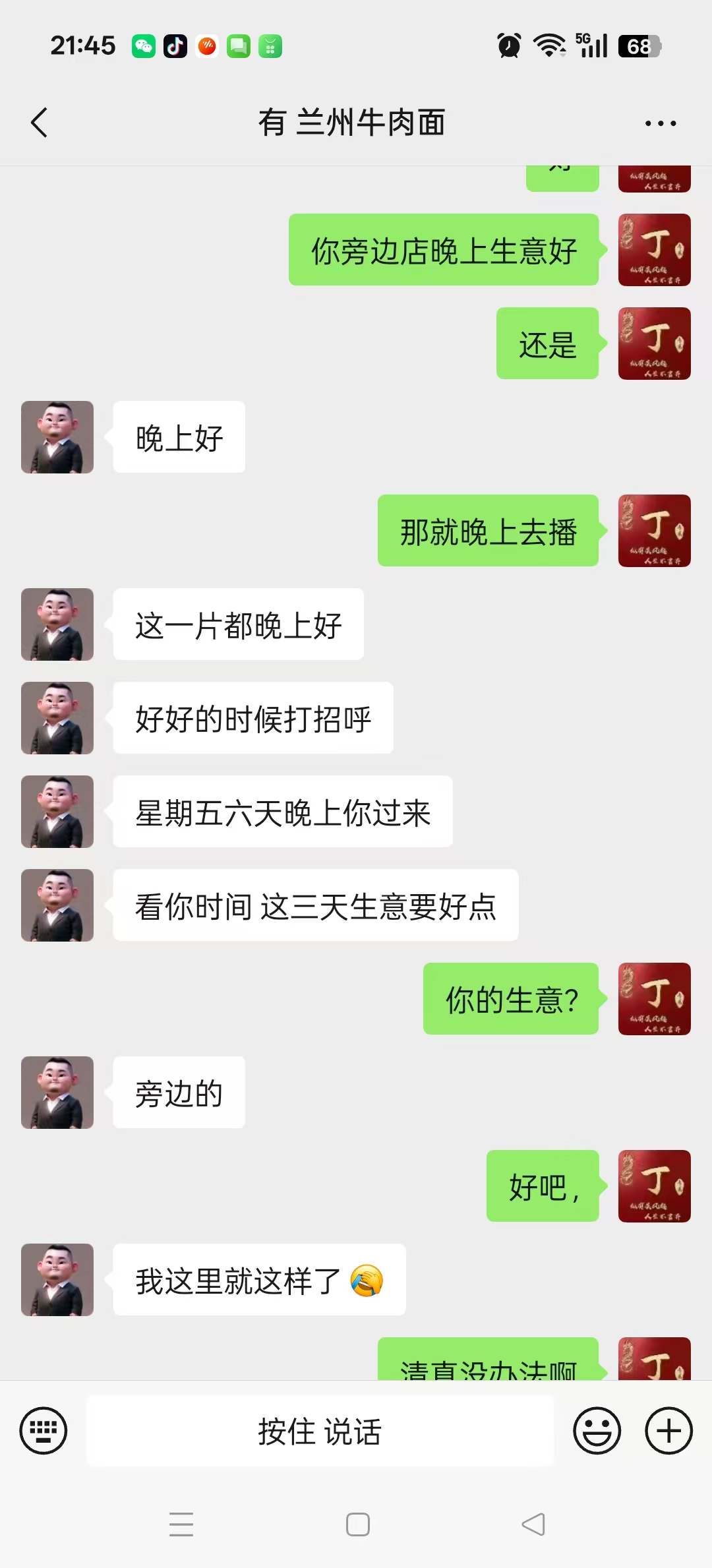Open contact avatar next to 晚上好
This screenshot has width=712, height=1568.
(57, 437)
